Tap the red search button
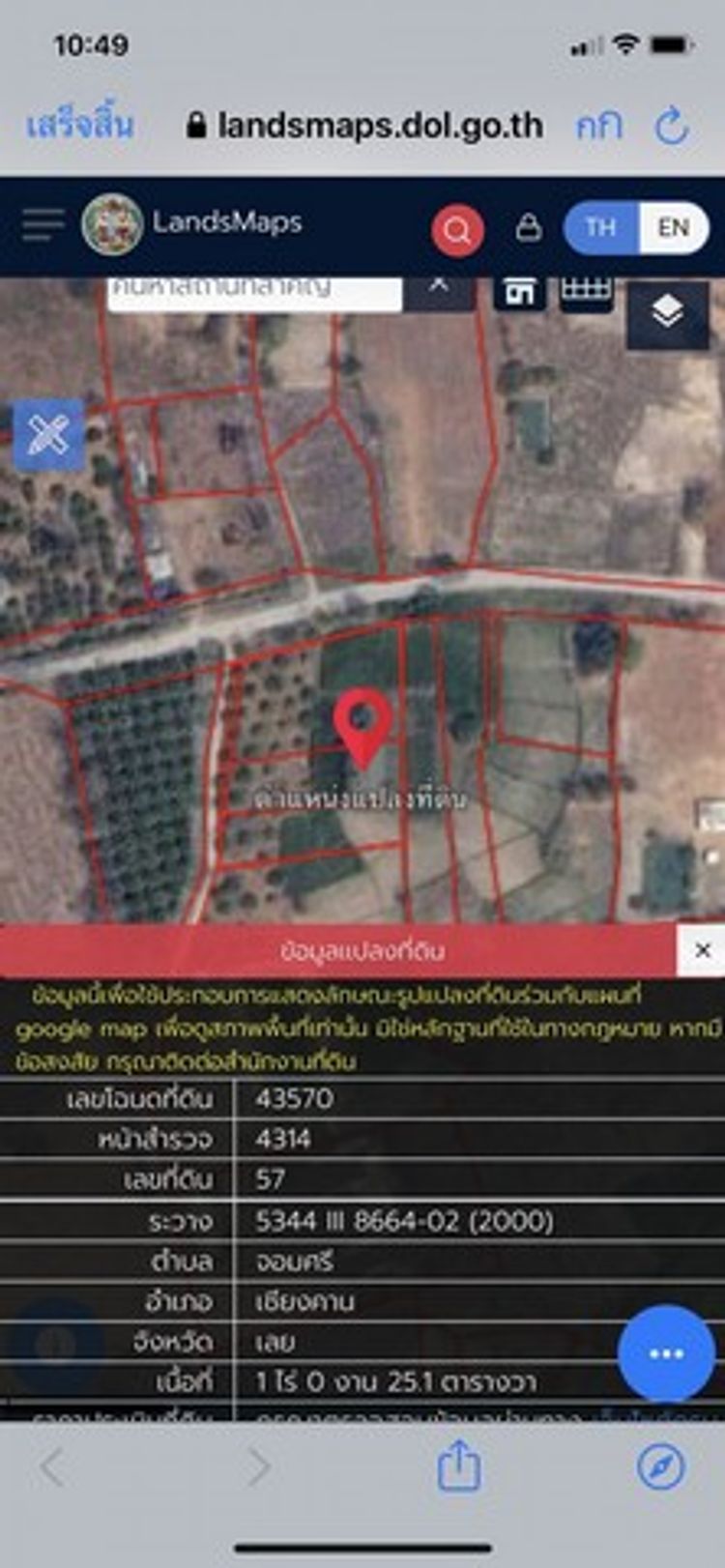The image size is (725, 1568). (457, 230)
